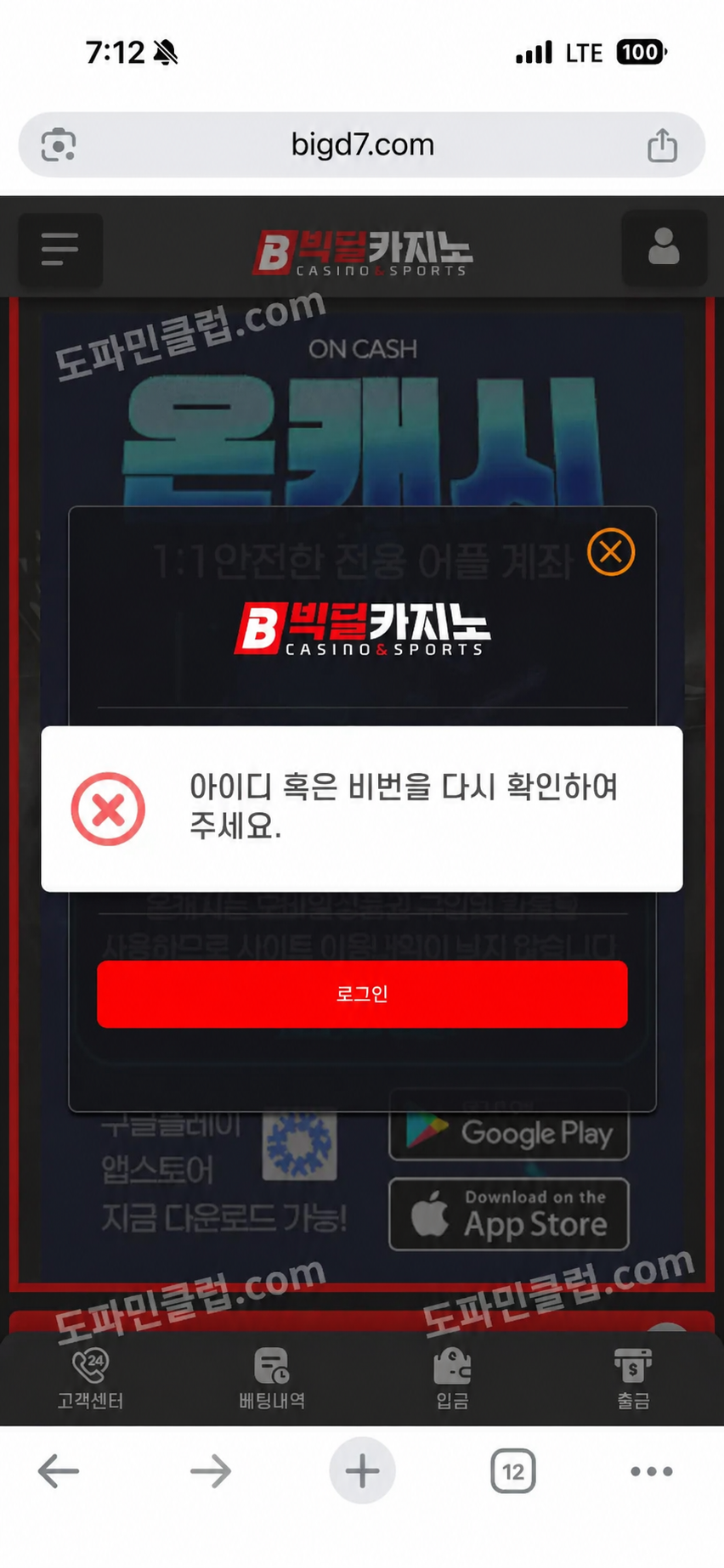The width and height of the screenshot is (724, 1568).
Task: Go back in the browser
Action: (x=59, y=1471)
